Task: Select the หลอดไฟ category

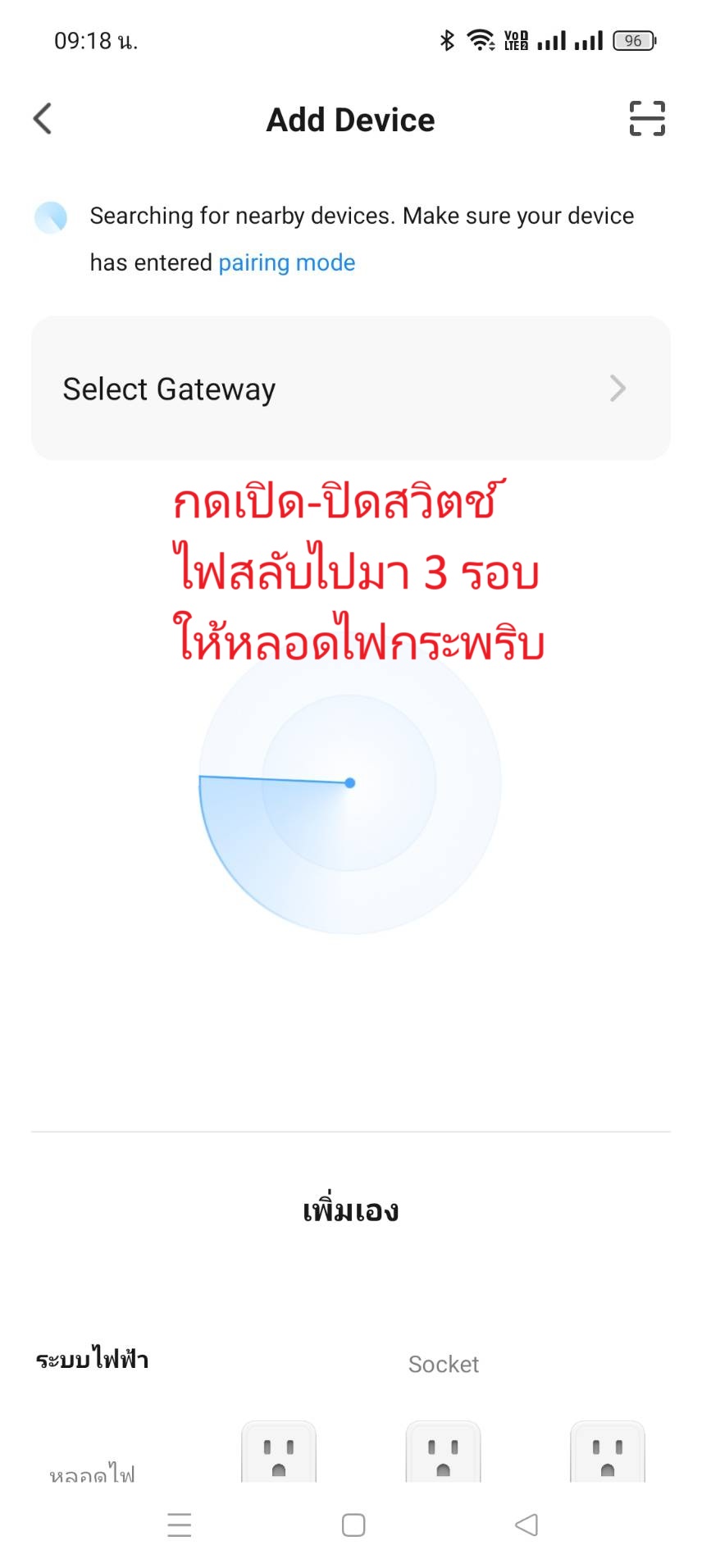Action: pyautogui.click(x=92, y=1474)
